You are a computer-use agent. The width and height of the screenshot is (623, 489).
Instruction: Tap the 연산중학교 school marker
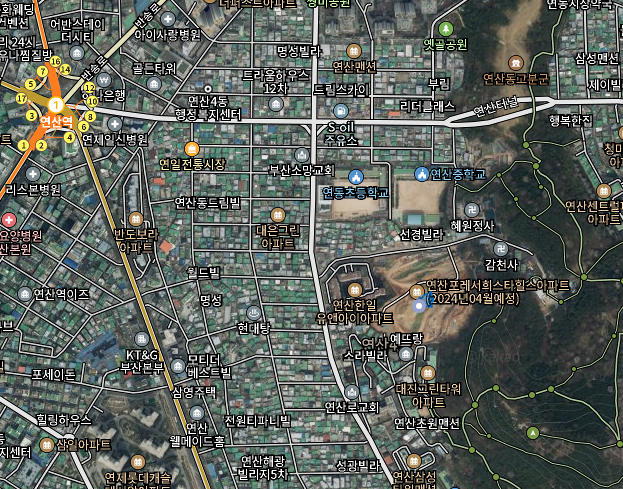click(422, 174)
